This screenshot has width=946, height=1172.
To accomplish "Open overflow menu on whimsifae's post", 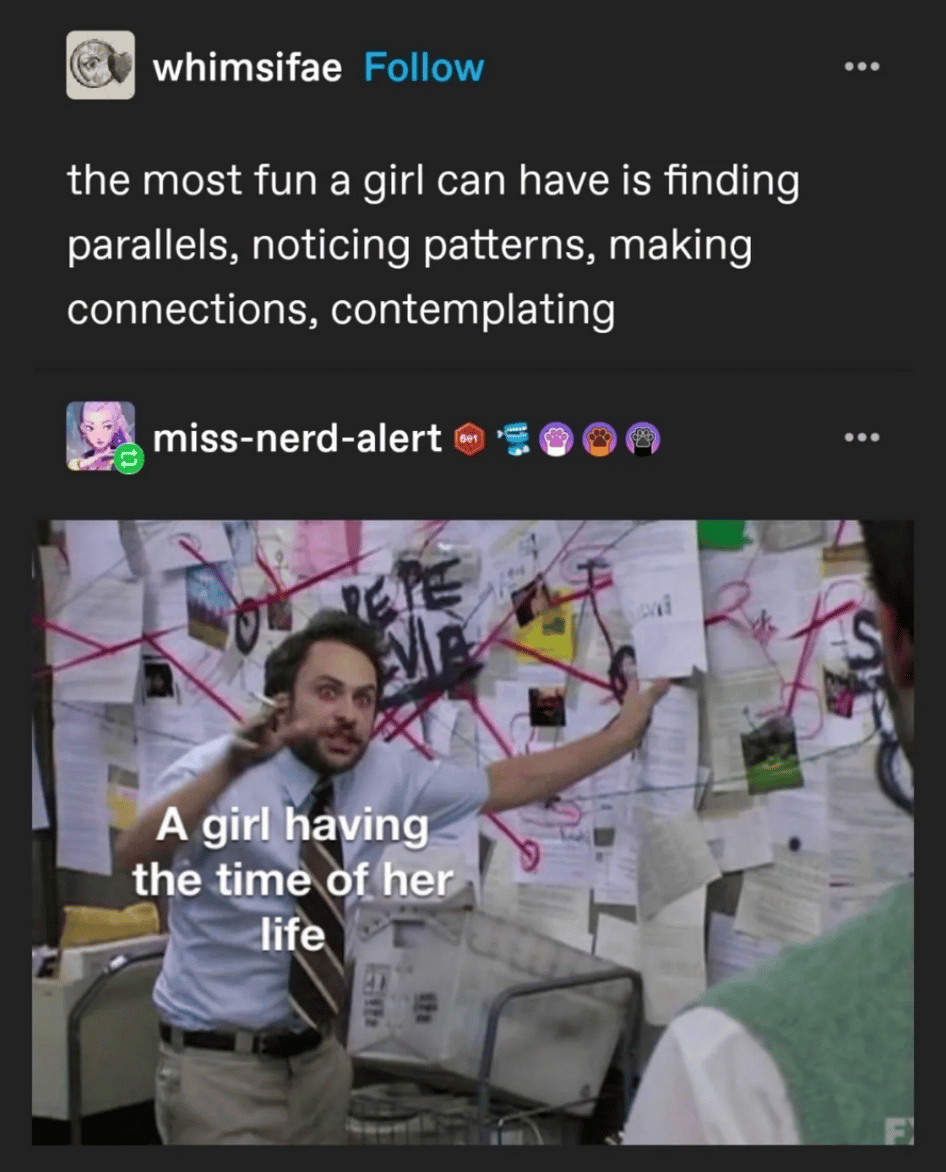I will point(861,67).
